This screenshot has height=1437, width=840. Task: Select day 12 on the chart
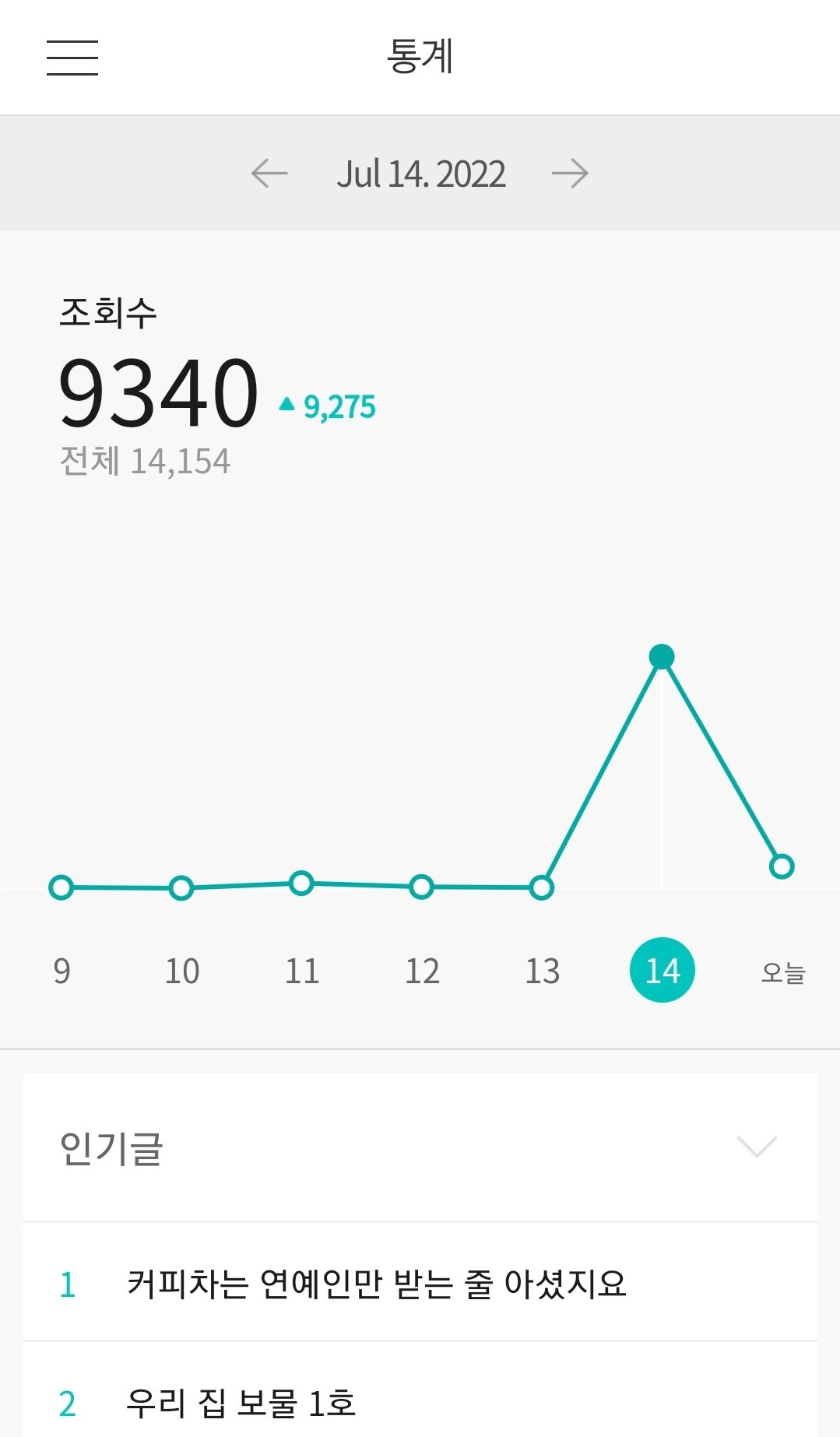click(x=422, y=971)
